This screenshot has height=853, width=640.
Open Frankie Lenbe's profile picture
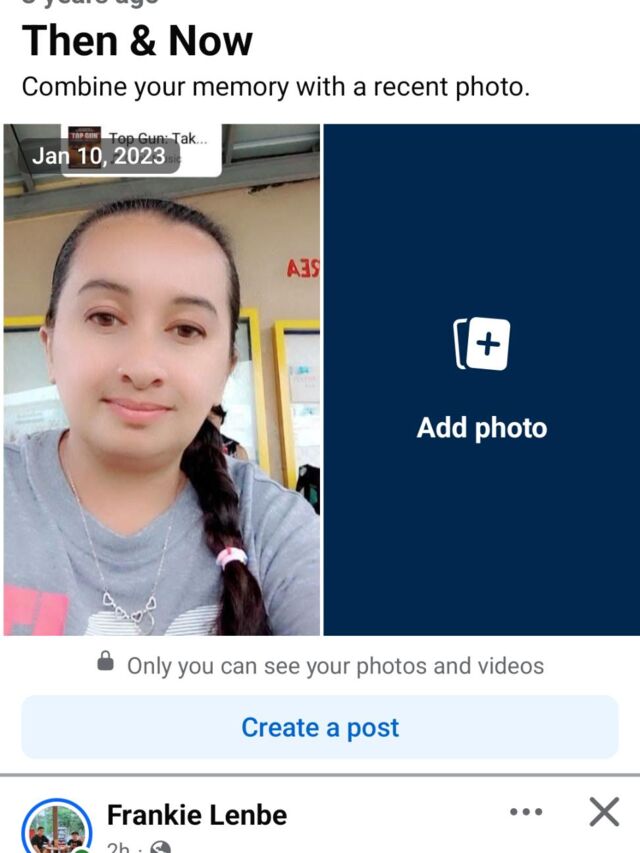click(57, 827)
